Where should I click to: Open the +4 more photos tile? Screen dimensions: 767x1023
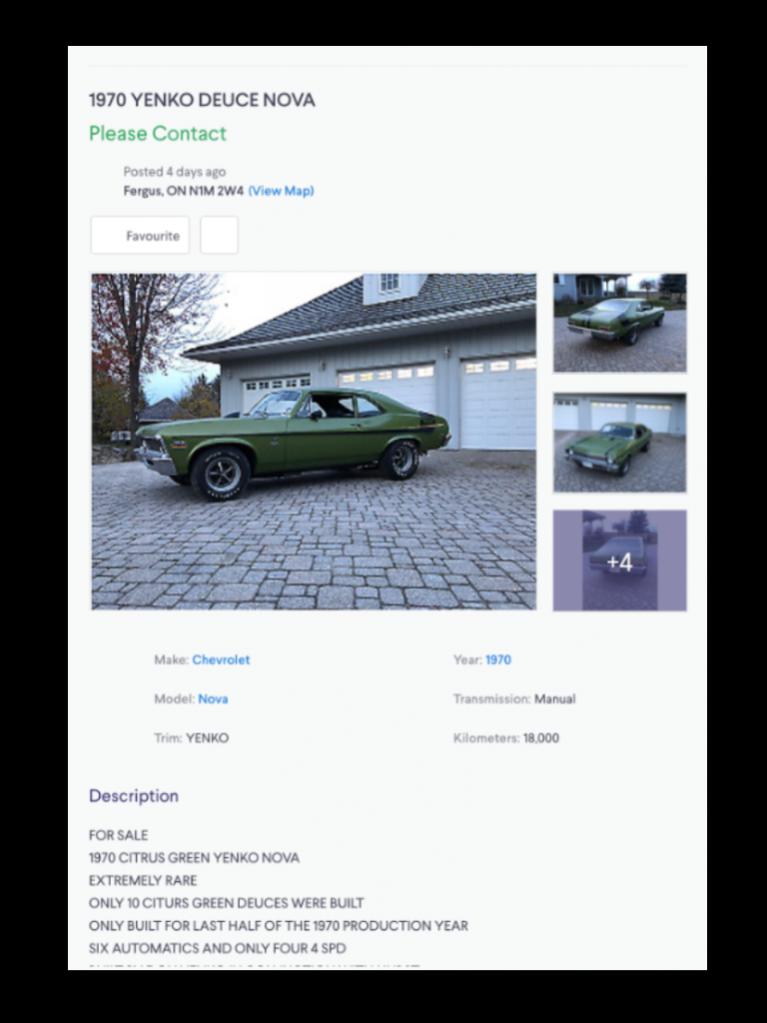tap(619, 561)
